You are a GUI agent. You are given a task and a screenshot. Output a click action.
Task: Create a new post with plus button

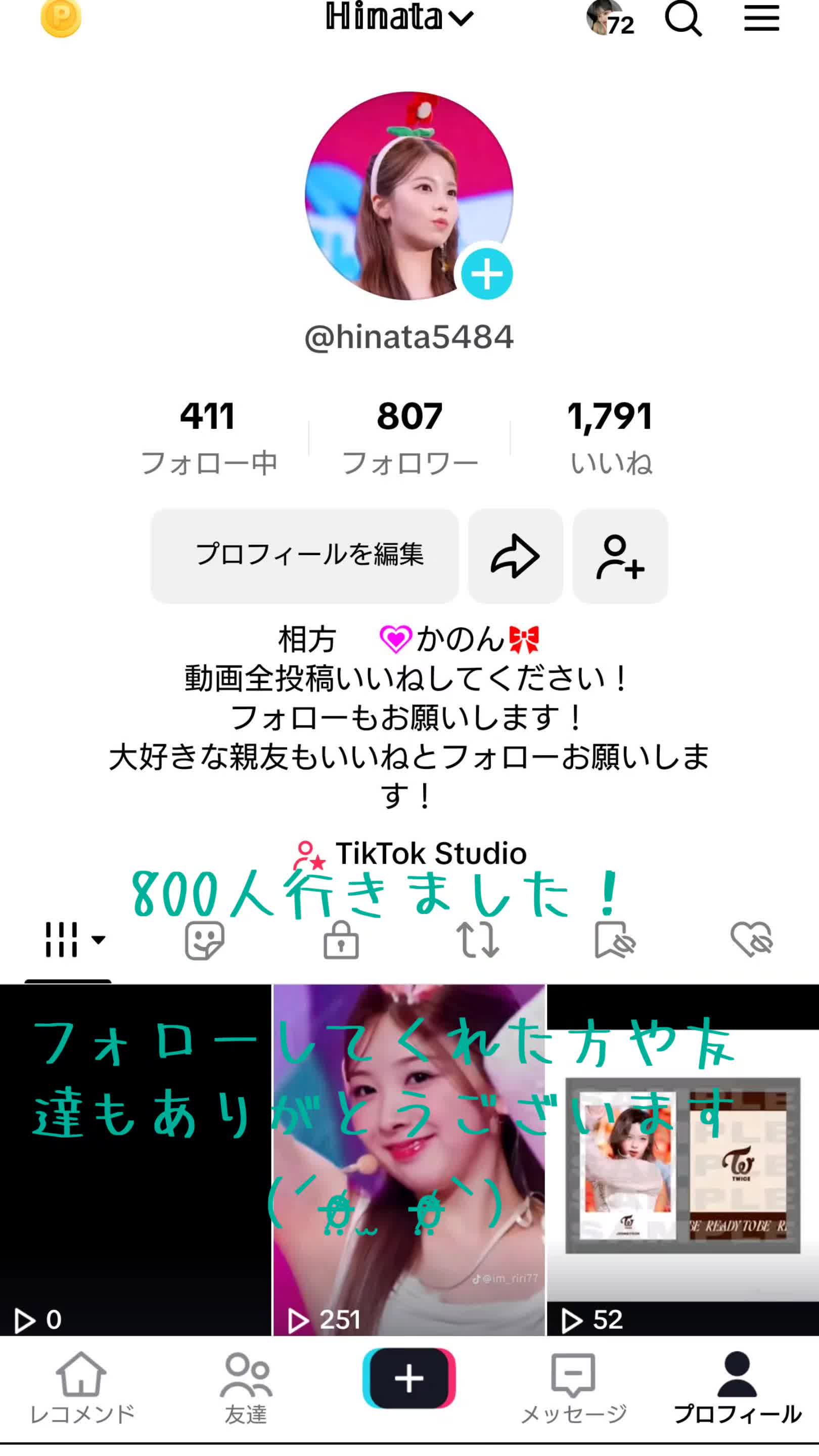coord(409,1379)
